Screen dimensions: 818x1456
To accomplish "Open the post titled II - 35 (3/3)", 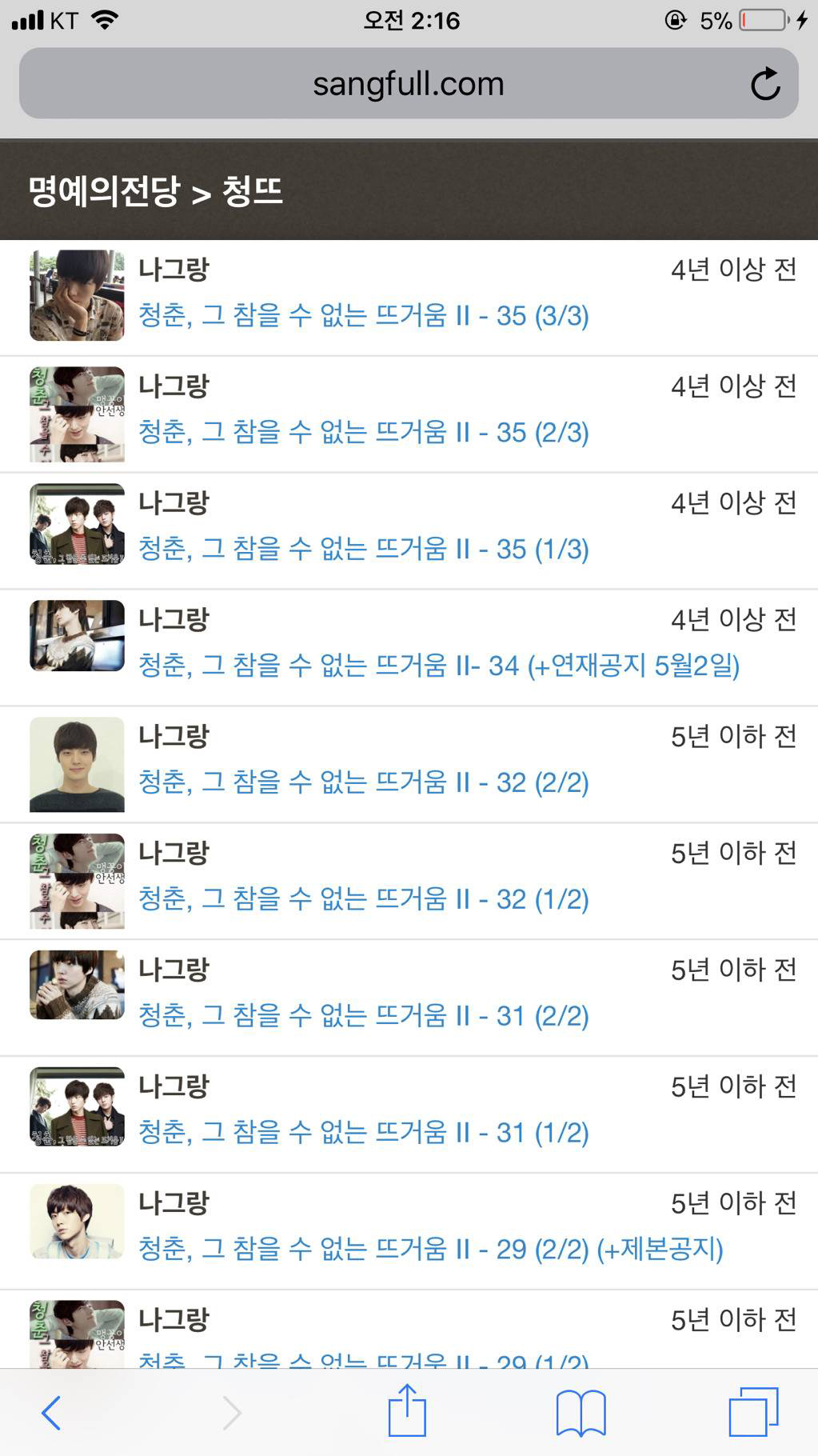I will pyautogui.click(x=364, y=315).
